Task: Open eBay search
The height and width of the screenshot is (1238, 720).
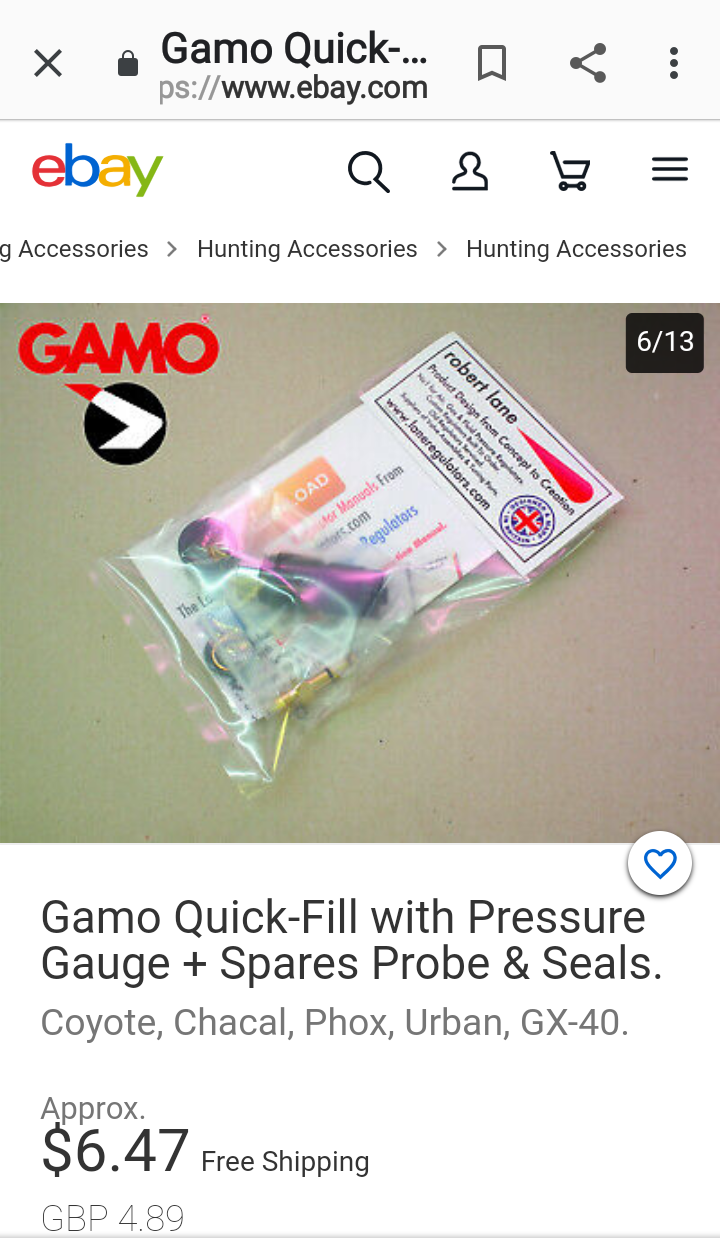Action: pyautogui.click(x=368, y=171)
